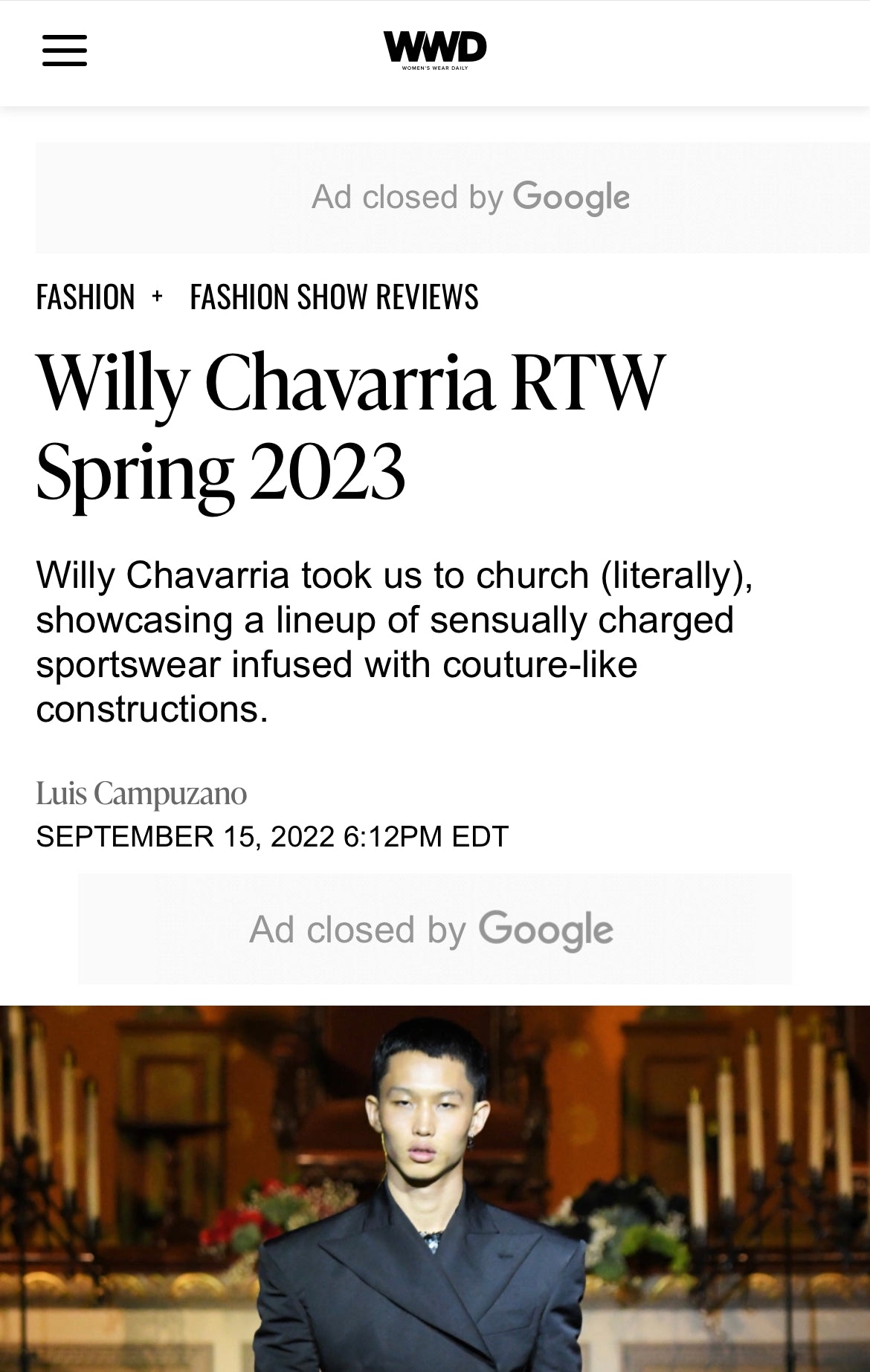Go to the WWD homepage logo
The width and height of the screenshot is (870, 1372).
tap(435, 50)
